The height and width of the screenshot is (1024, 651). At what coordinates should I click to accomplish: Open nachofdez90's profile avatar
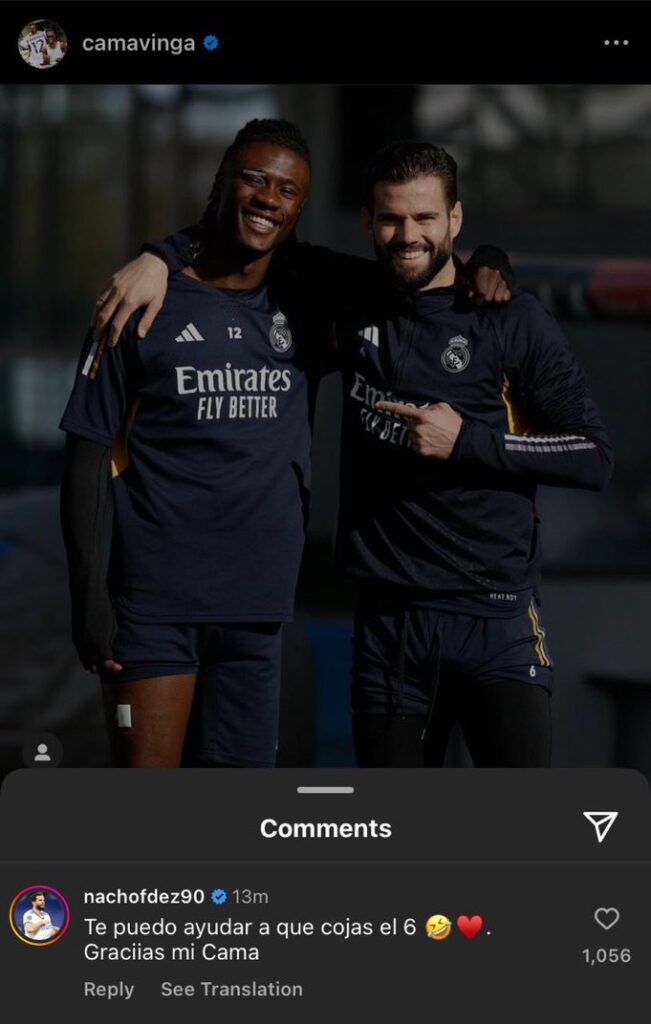(x=39, y=915)
